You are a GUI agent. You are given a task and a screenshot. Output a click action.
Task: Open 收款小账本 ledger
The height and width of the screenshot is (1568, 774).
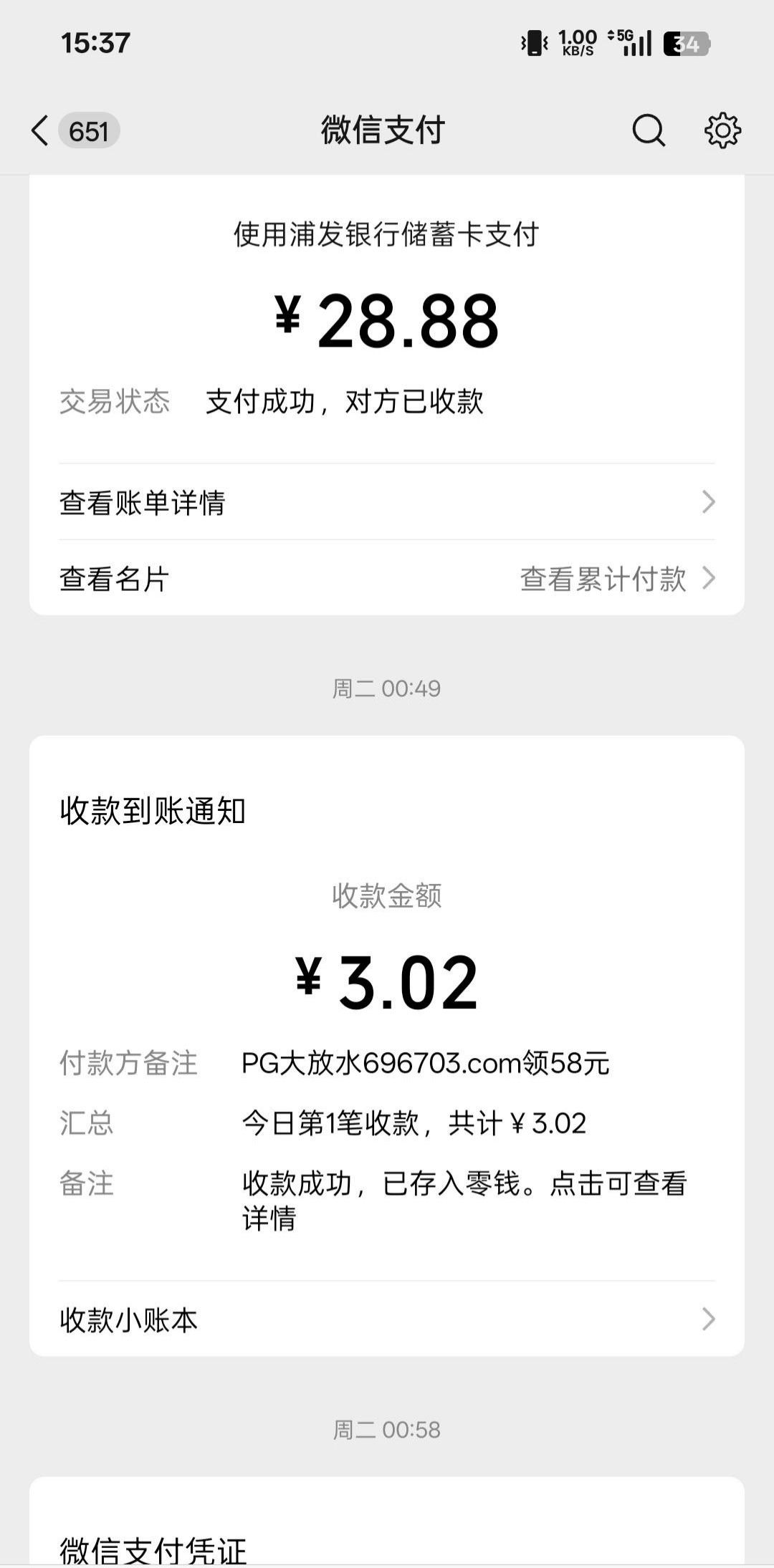pos(387,1319)
